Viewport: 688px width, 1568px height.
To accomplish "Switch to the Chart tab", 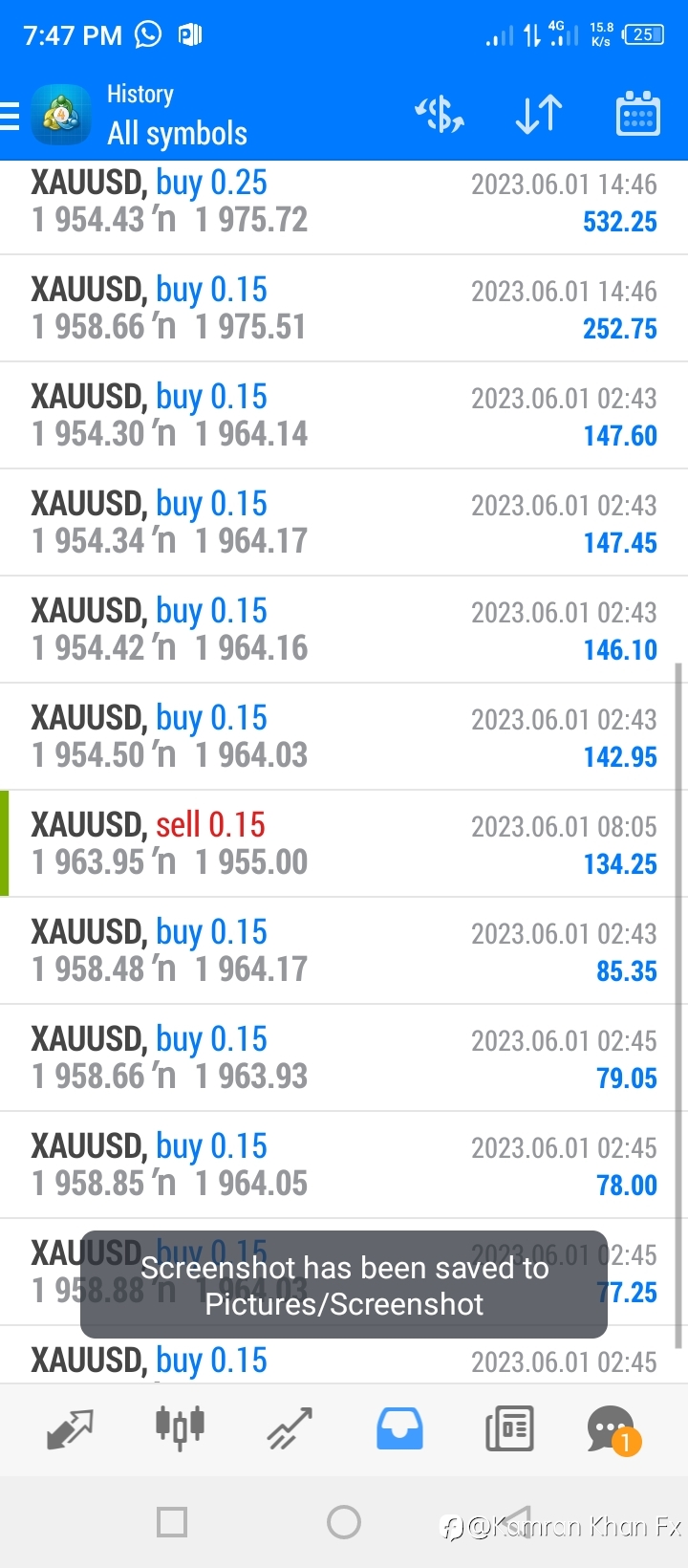I will point(180,1427).
